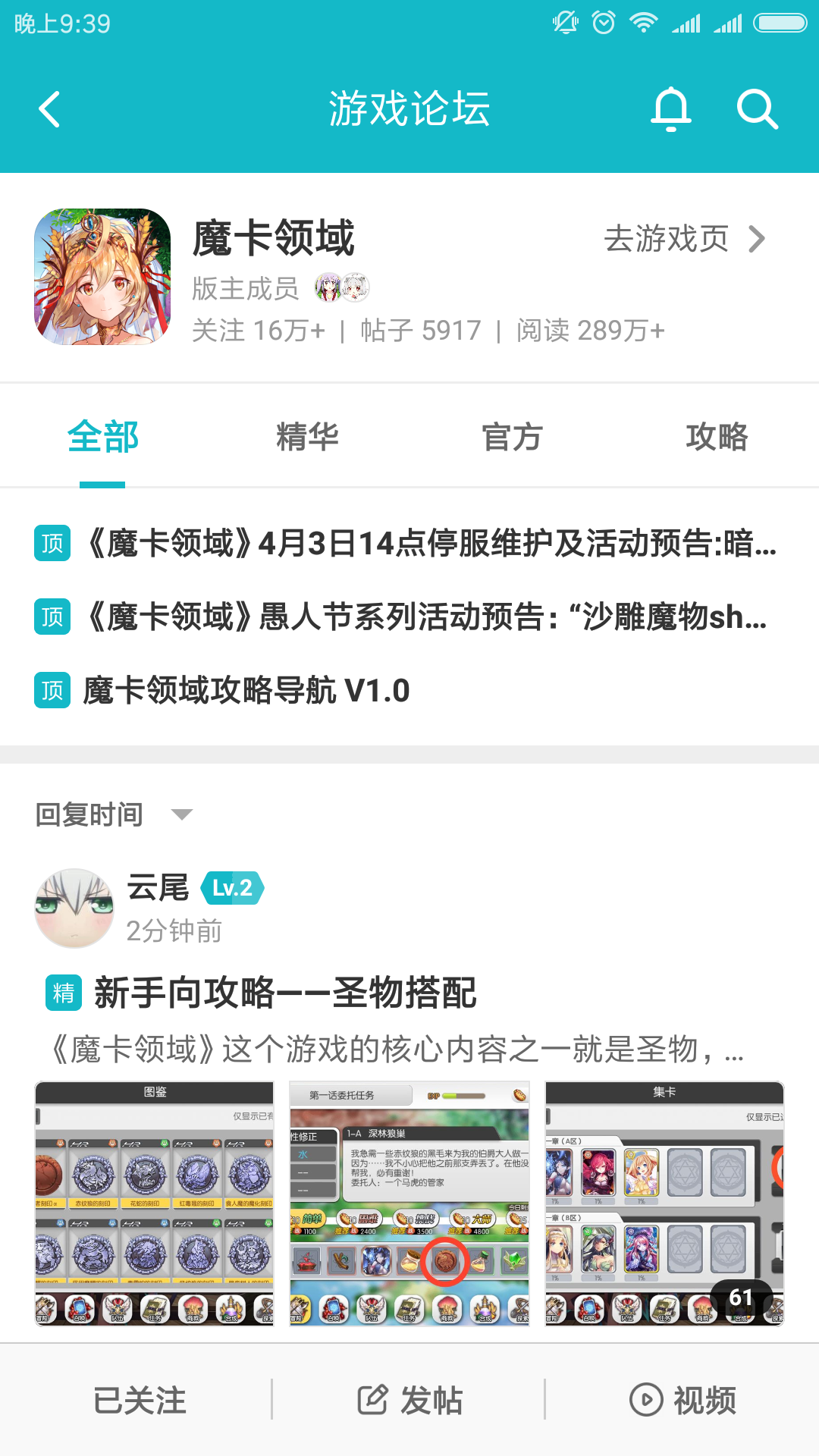
Task: Open pinned post 魔卡领域攻略导航 V1.0
Action: coord(246,690)
